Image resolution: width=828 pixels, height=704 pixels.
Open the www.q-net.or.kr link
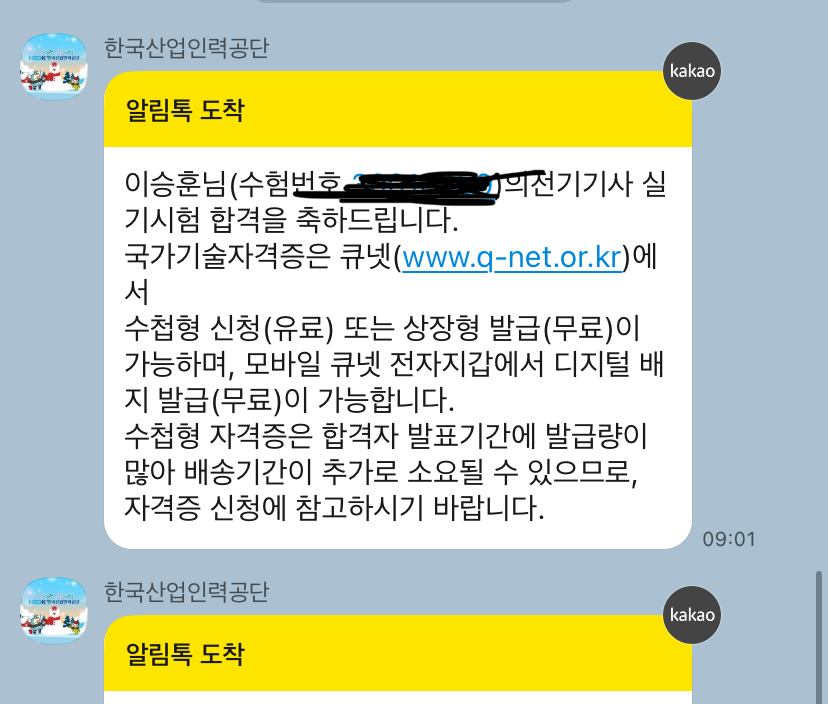tap(512, 257)
